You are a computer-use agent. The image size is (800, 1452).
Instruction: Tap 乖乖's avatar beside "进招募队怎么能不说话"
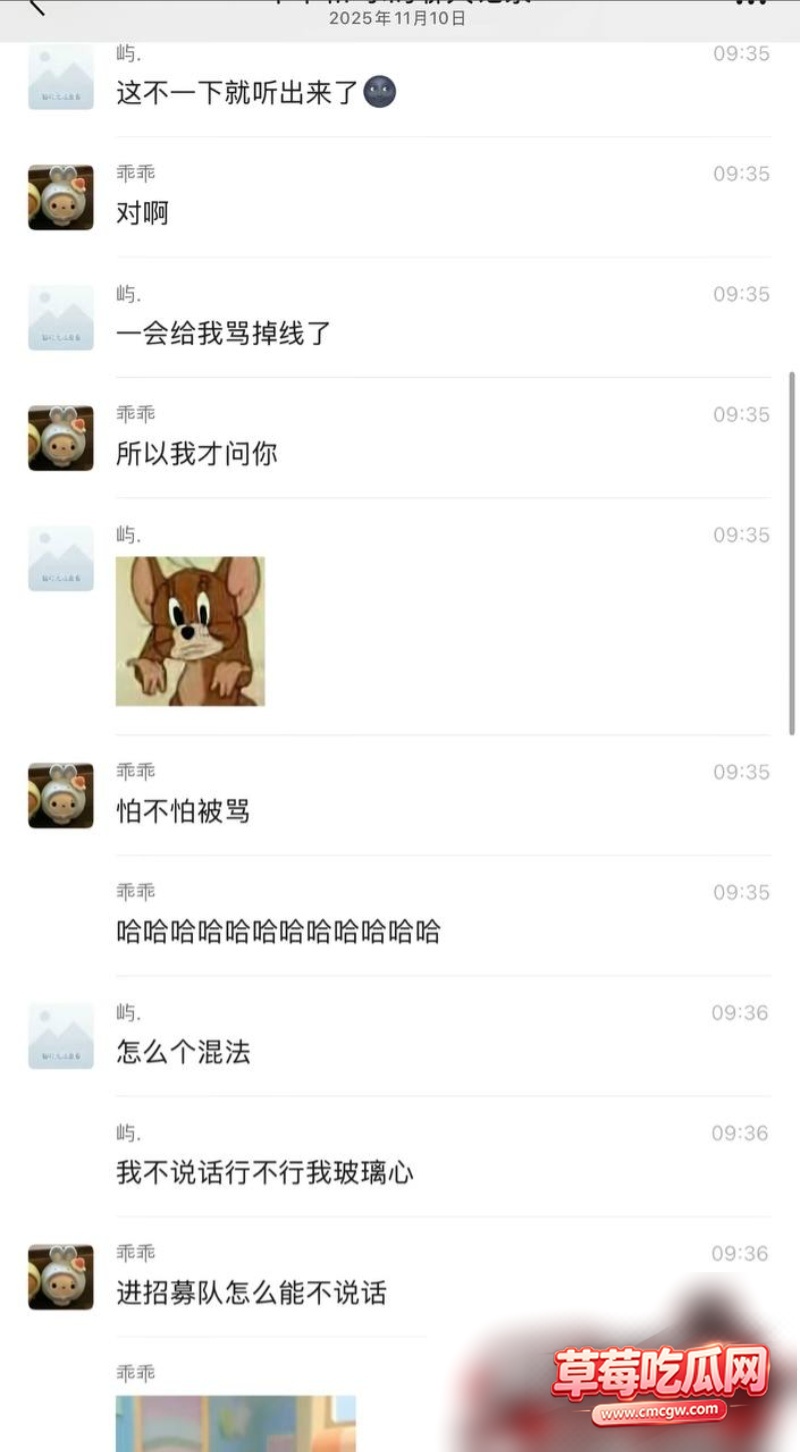click(61, 1277)
